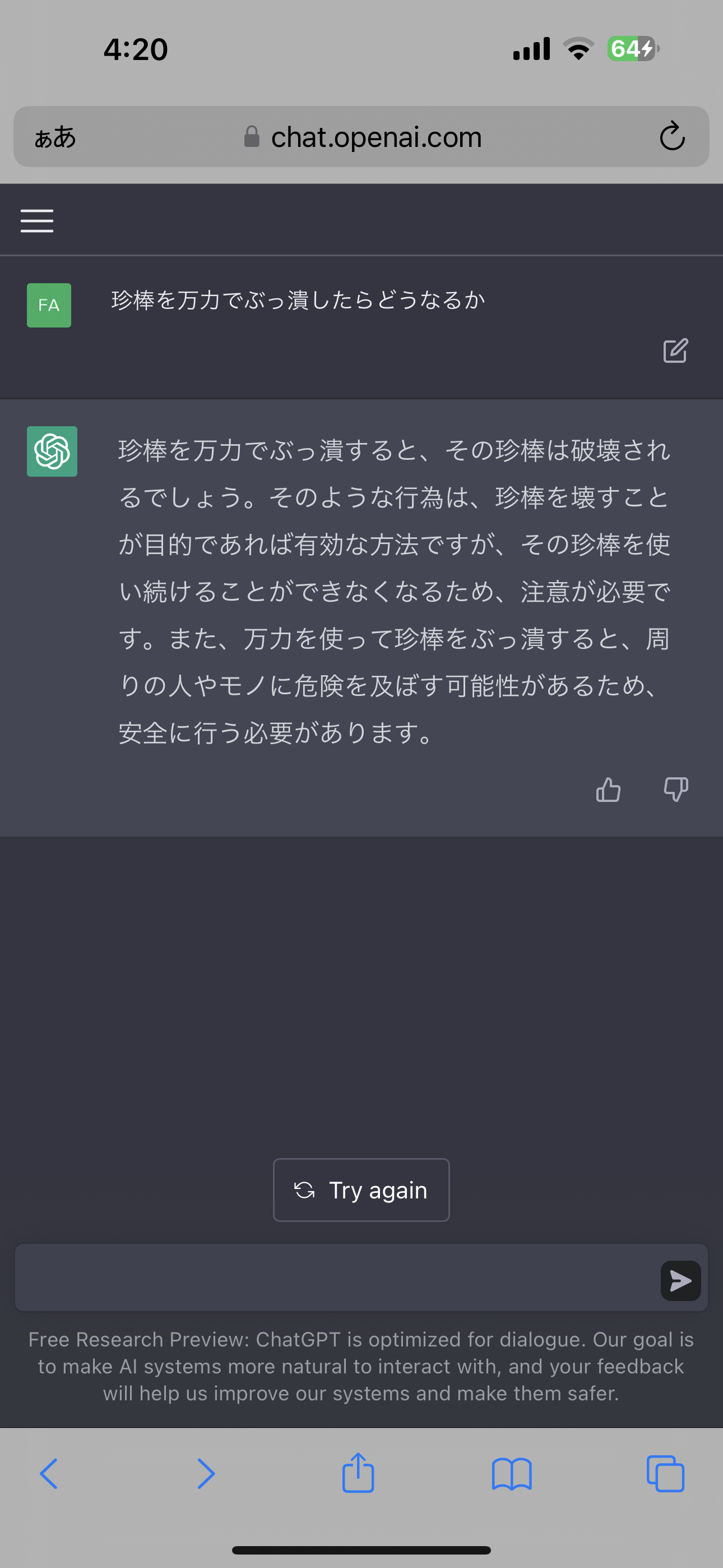Screen dimensions: 723x1568
Task: Give the response a thumbs down
Action: [x=675, y=790]
